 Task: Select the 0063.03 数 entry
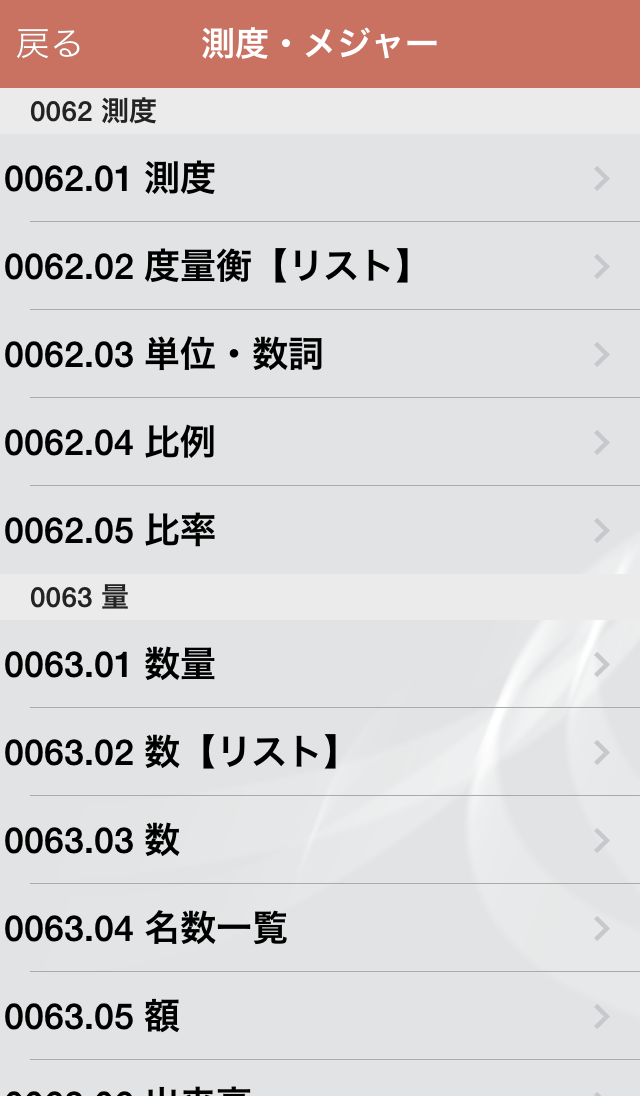pyautogui.click(x=320, y=841)
